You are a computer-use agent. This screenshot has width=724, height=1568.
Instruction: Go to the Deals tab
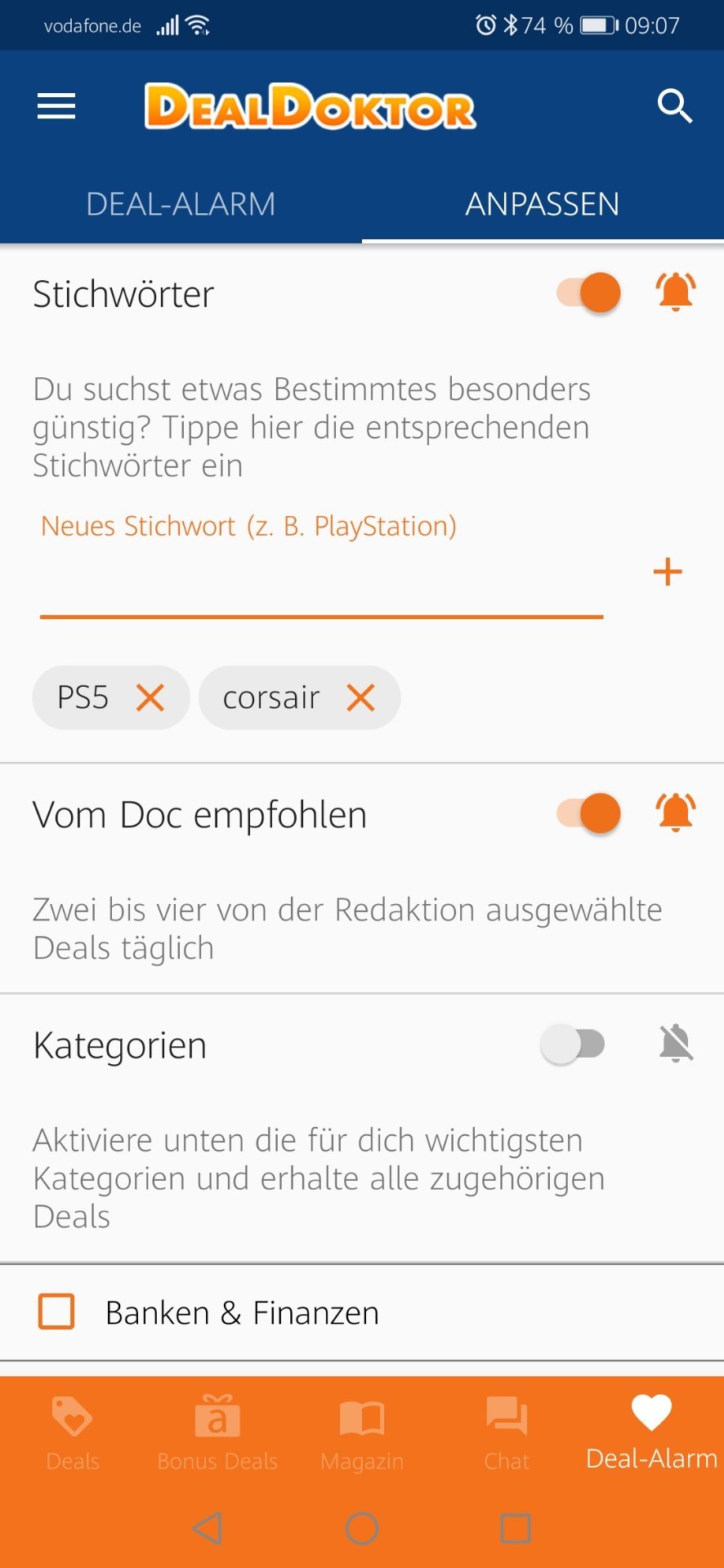[x=73, y=1433]
